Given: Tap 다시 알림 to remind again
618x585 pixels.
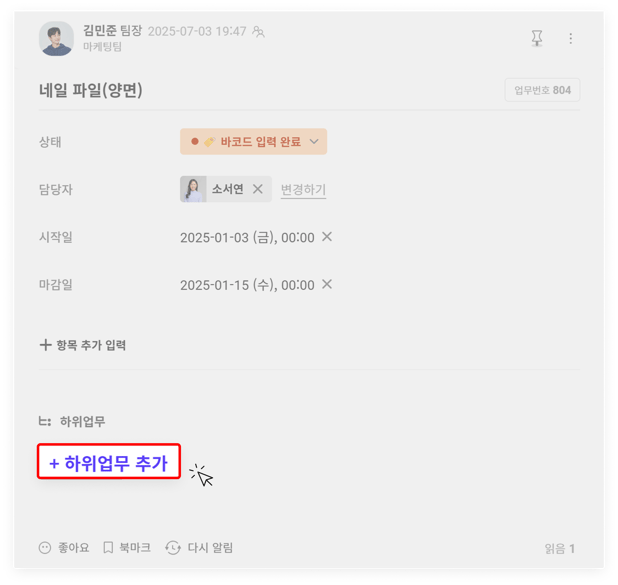Looking at the screenshot, I should pos(199,548).
